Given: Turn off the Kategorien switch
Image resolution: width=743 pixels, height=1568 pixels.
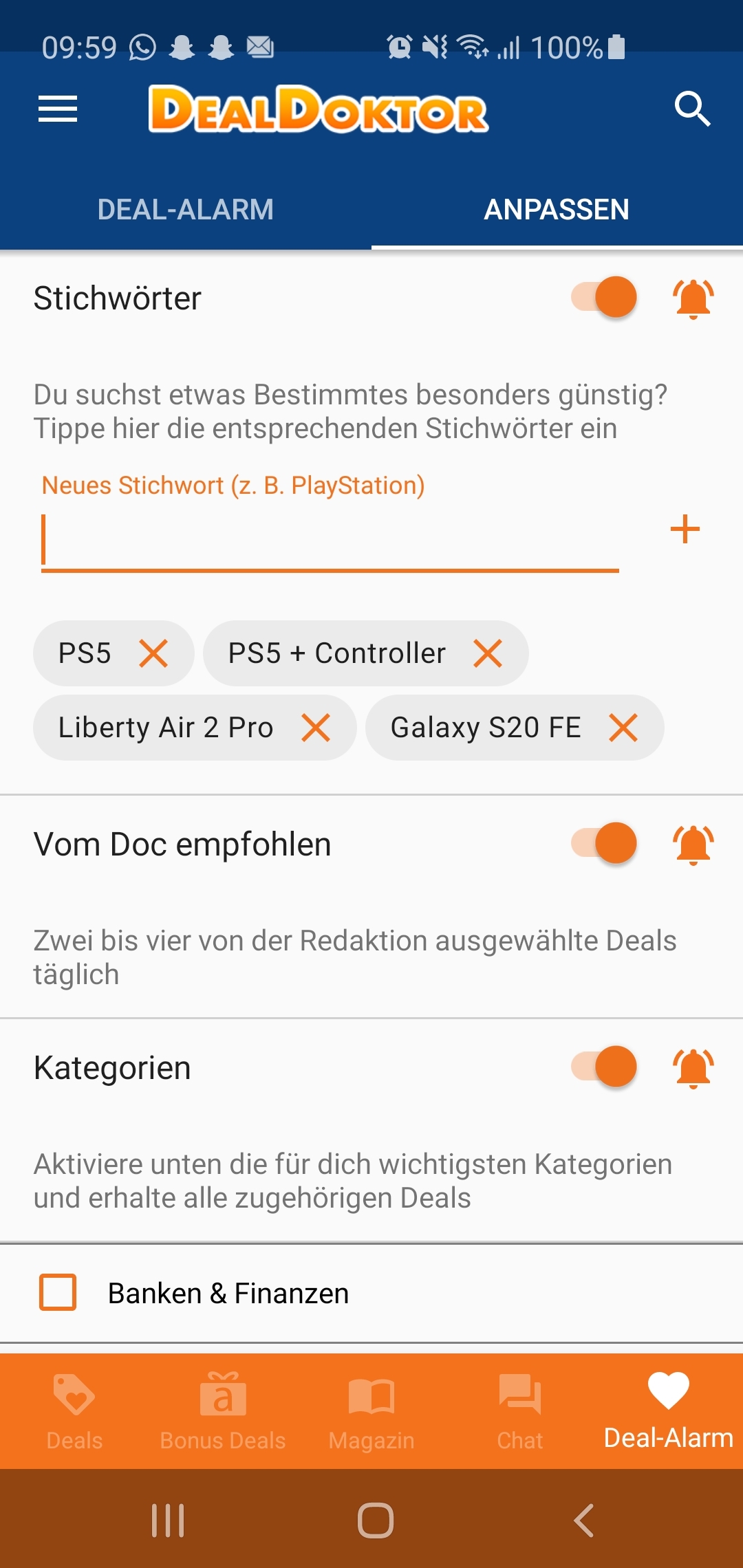Looking at the screenshot, I should [604, 1067].
